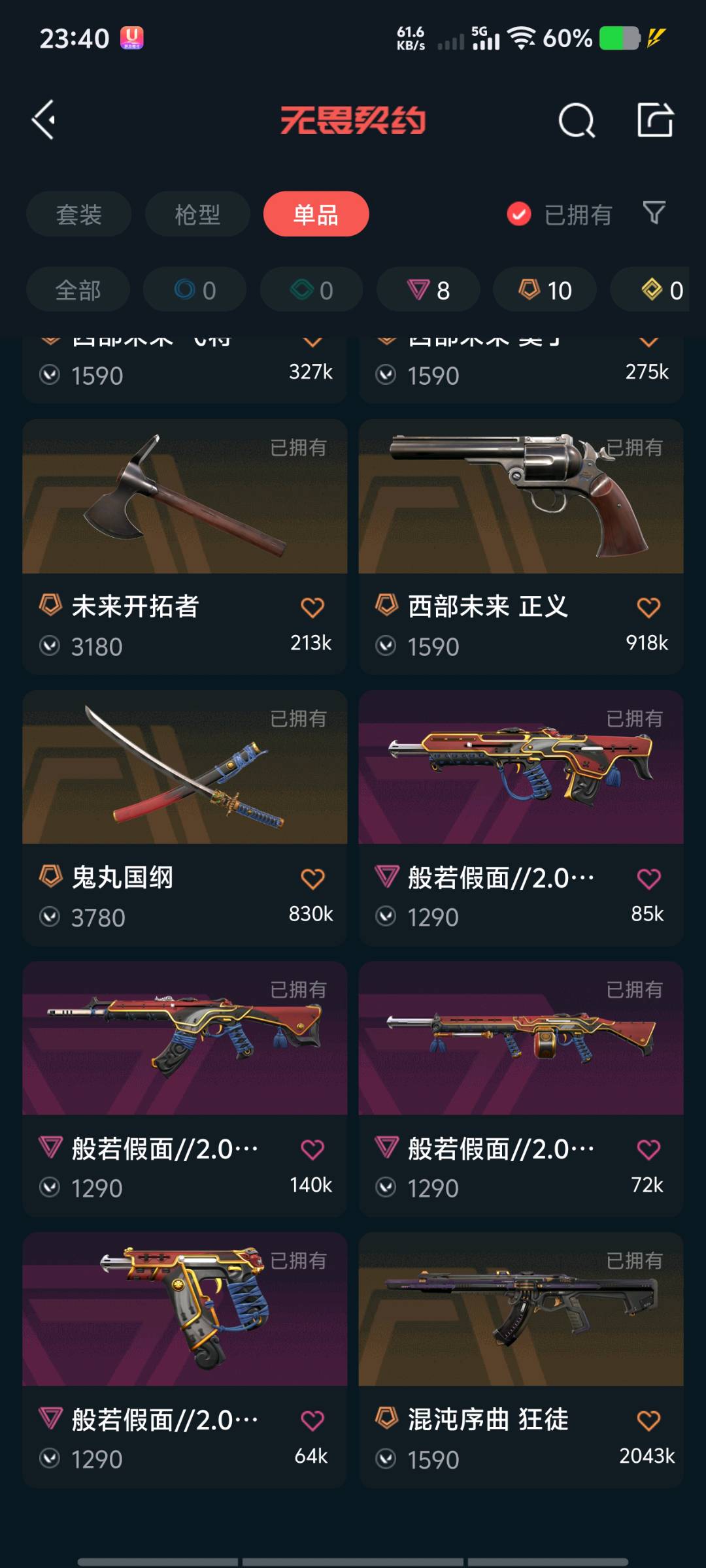The height and width of the screenshot is (1568, 706).
Task: Open the 未来开拓者 axe skin card
Action: pos(185,546)
